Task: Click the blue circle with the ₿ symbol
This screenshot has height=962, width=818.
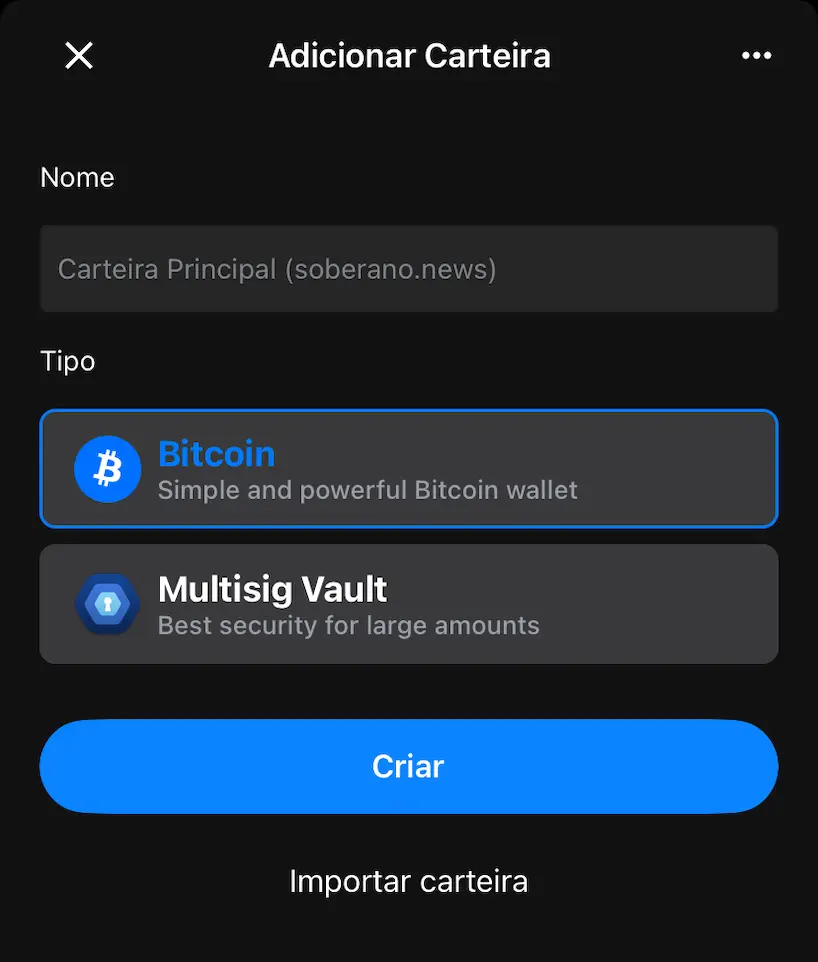Action: pos(107,468)
